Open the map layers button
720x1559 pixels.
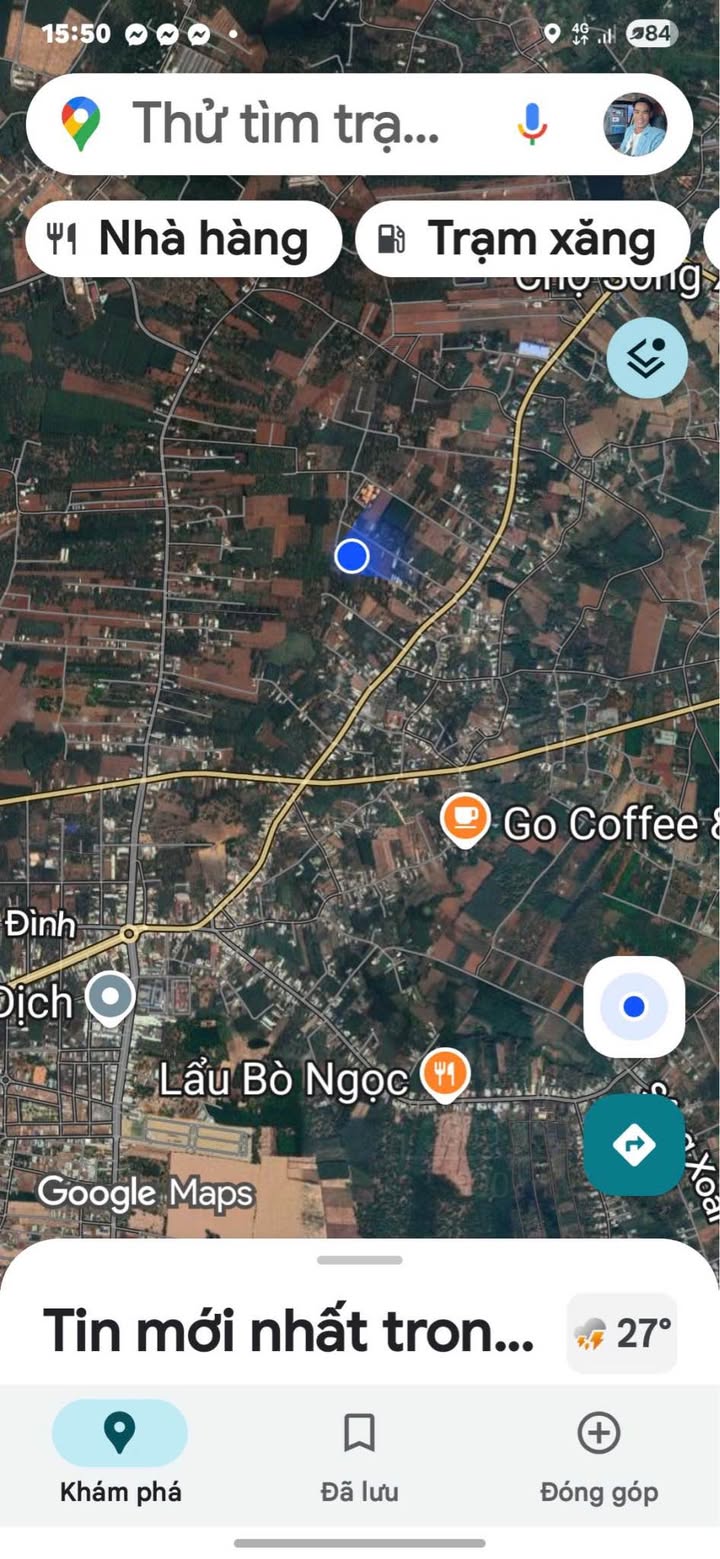(647, 357)
